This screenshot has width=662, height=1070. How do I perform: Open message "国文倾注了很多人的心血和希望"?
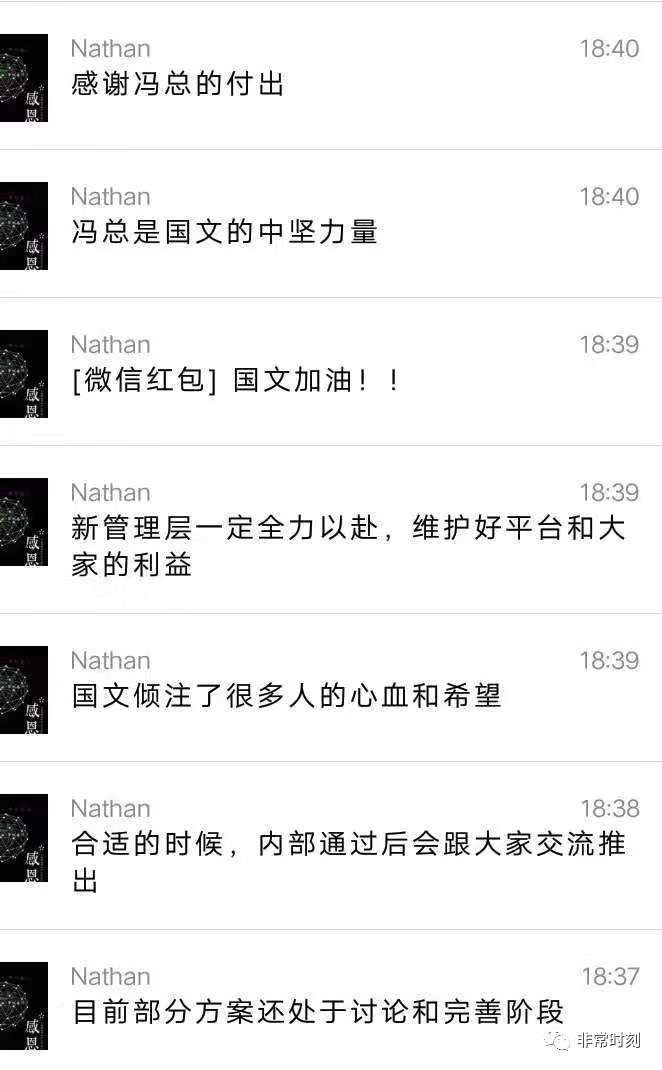pos(286,696)
